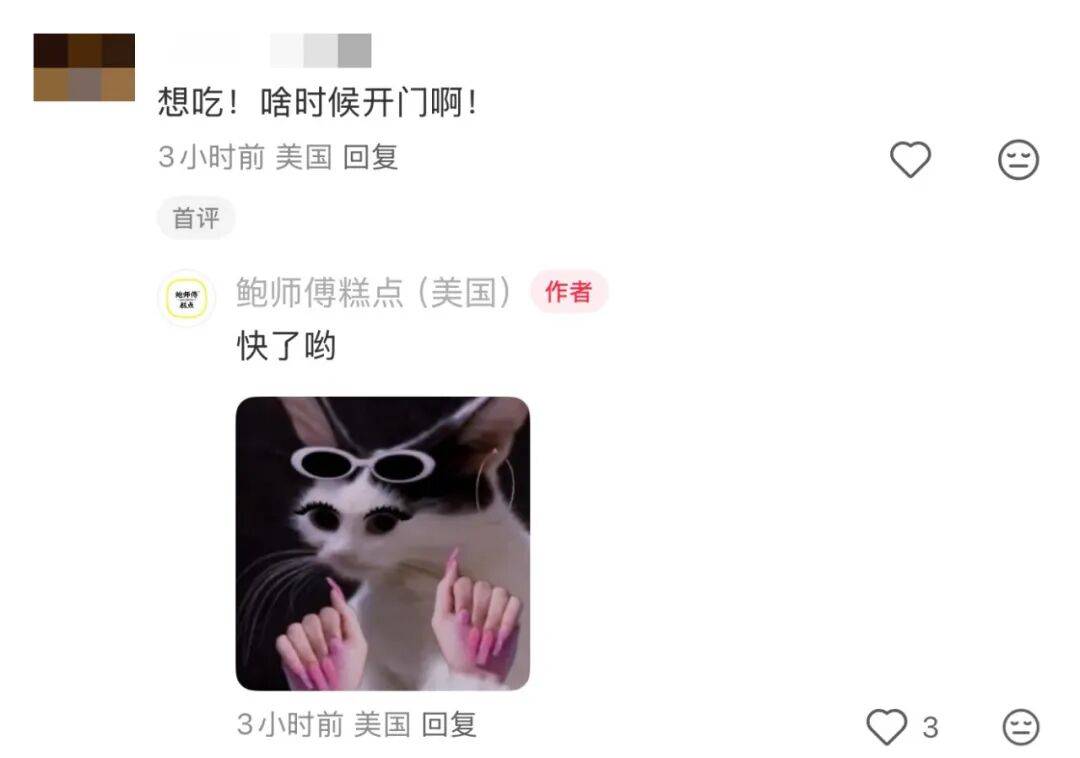Open the 鲍师傅糕点（美国） username link

click(x=376, y=292)
